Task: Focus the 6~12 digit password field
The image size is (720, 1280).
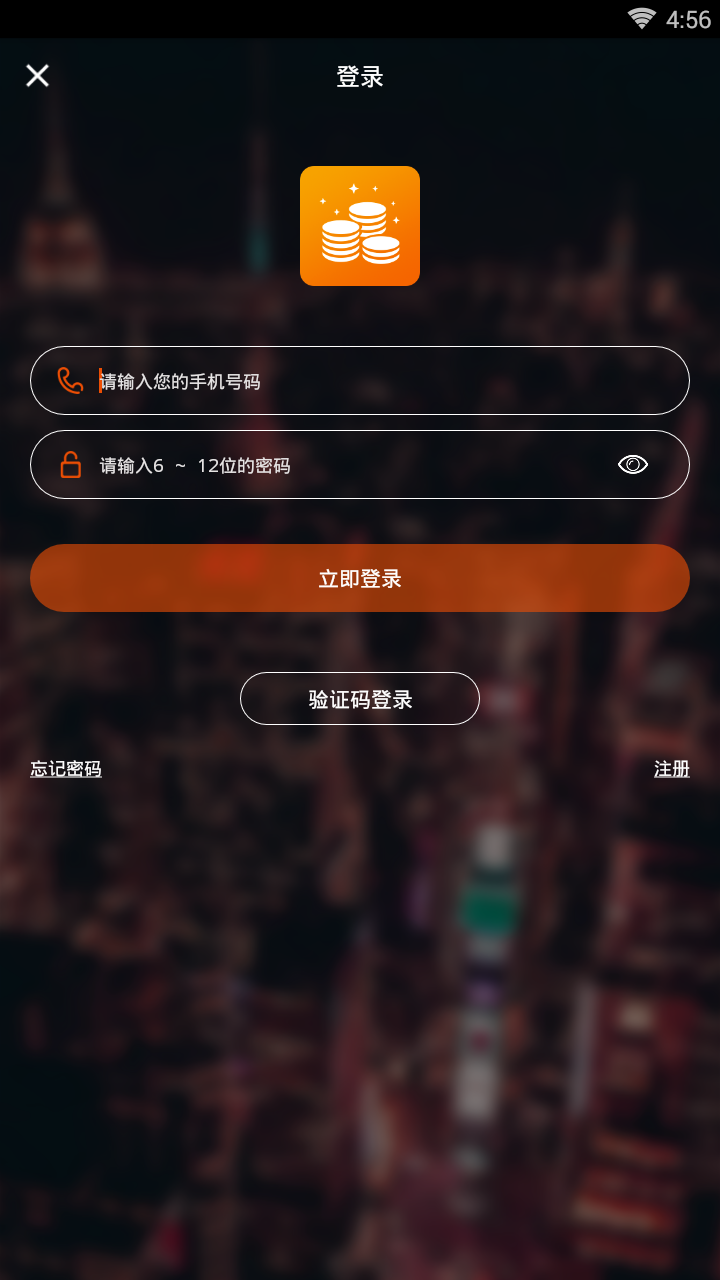Action: 360,464
